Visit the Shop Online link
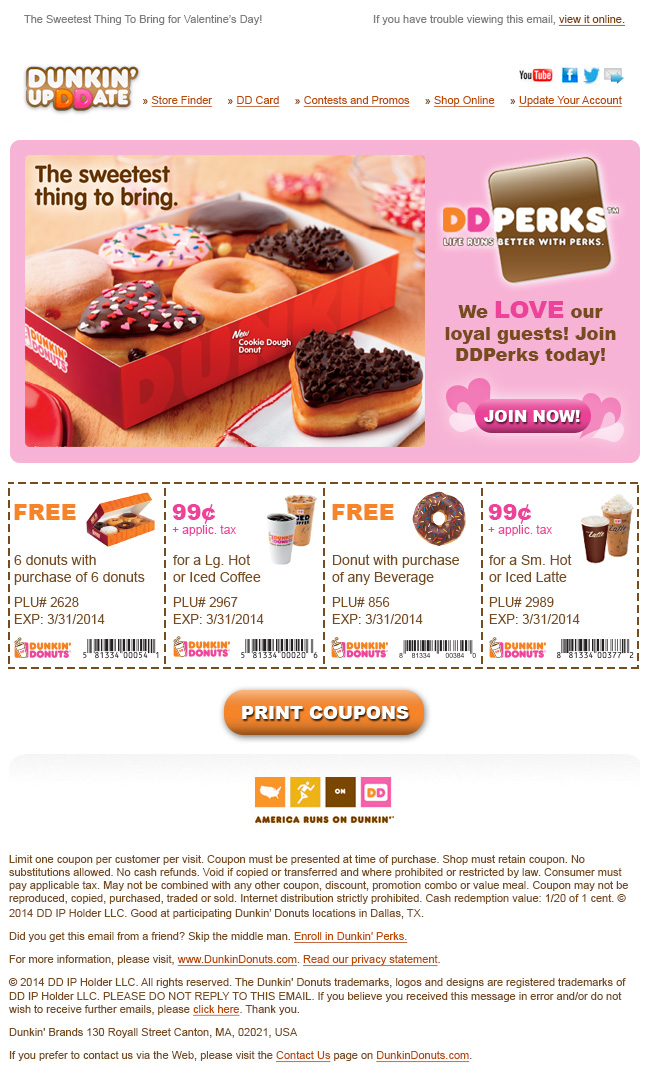The width and height of the screenshot is (650, 1075). point(464,100)
